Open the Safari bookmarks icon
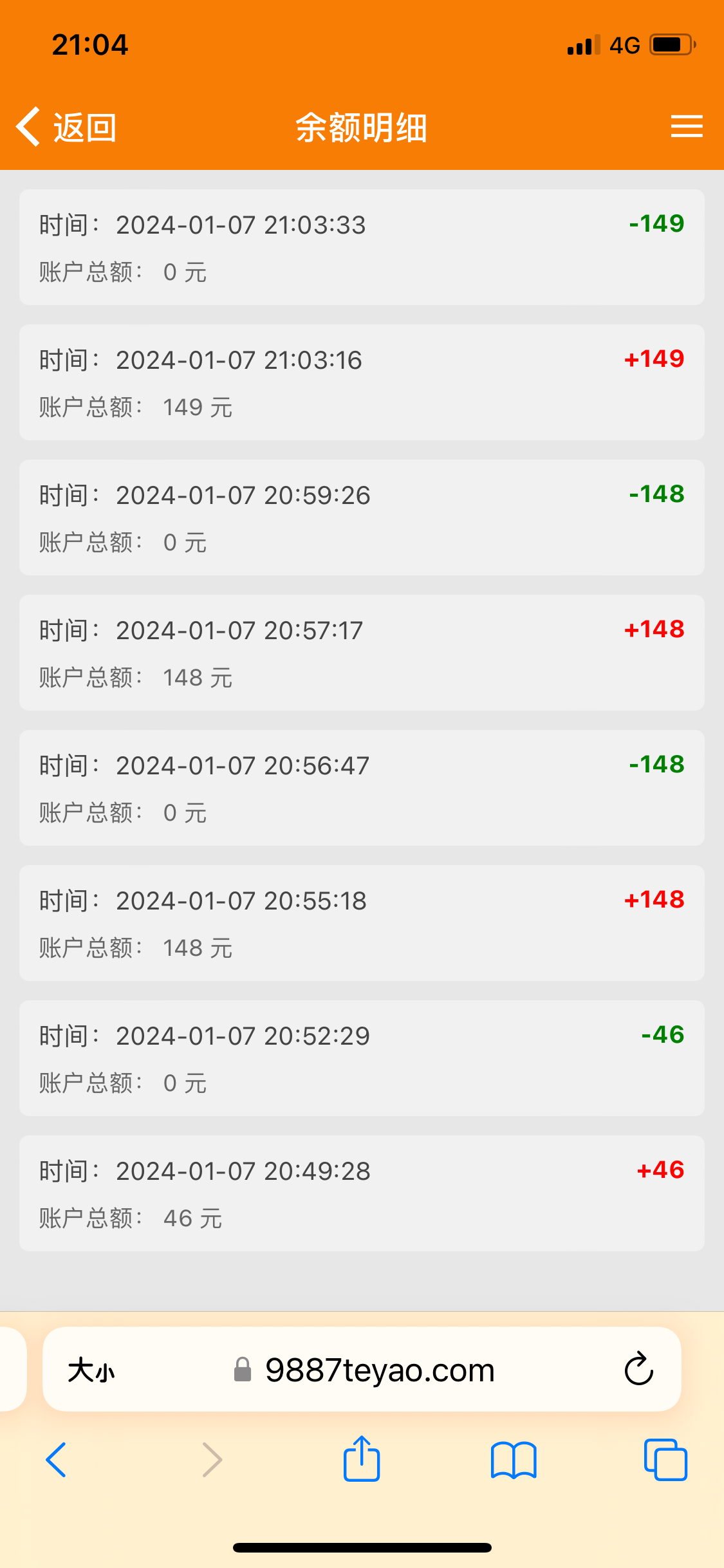 pos(514,1459)
